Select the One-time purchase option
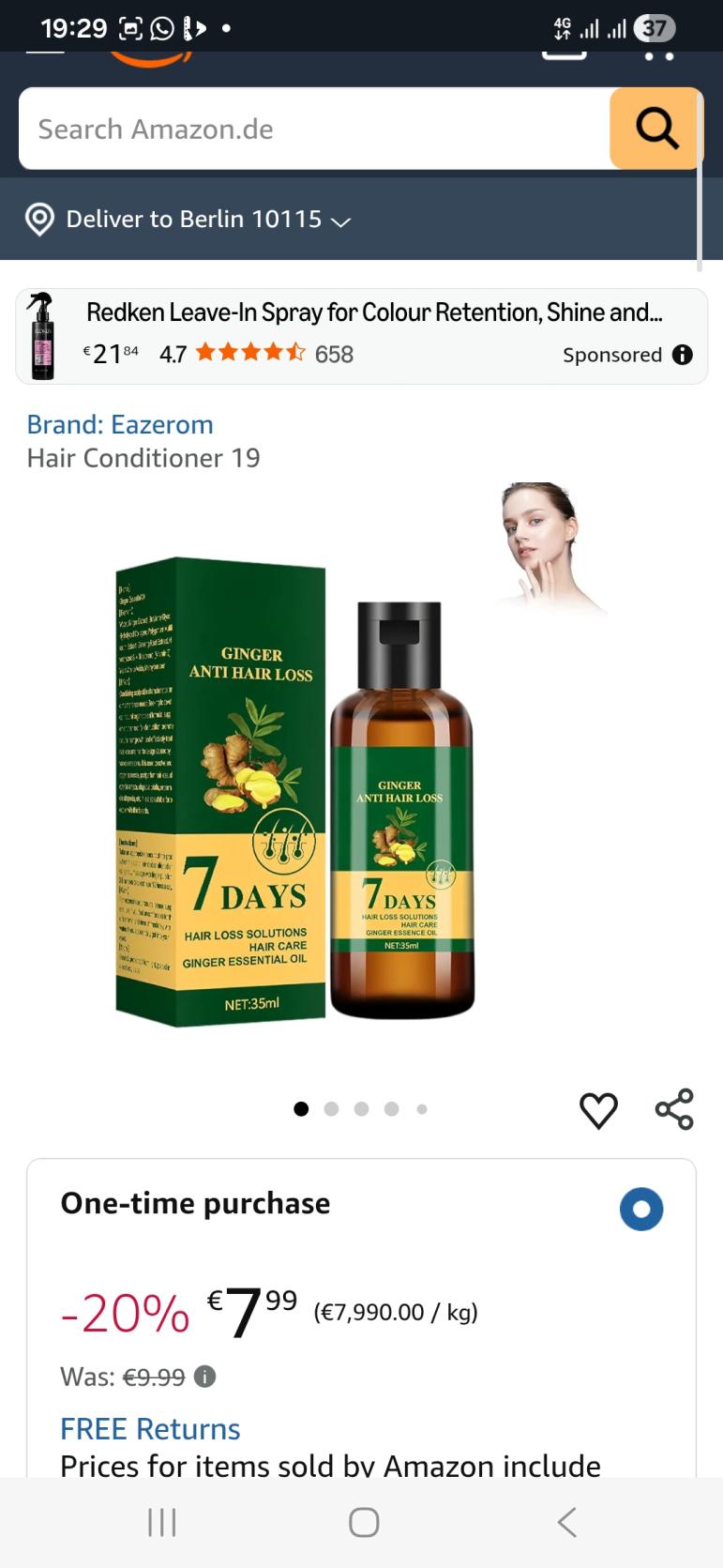 coord(641,1209)
